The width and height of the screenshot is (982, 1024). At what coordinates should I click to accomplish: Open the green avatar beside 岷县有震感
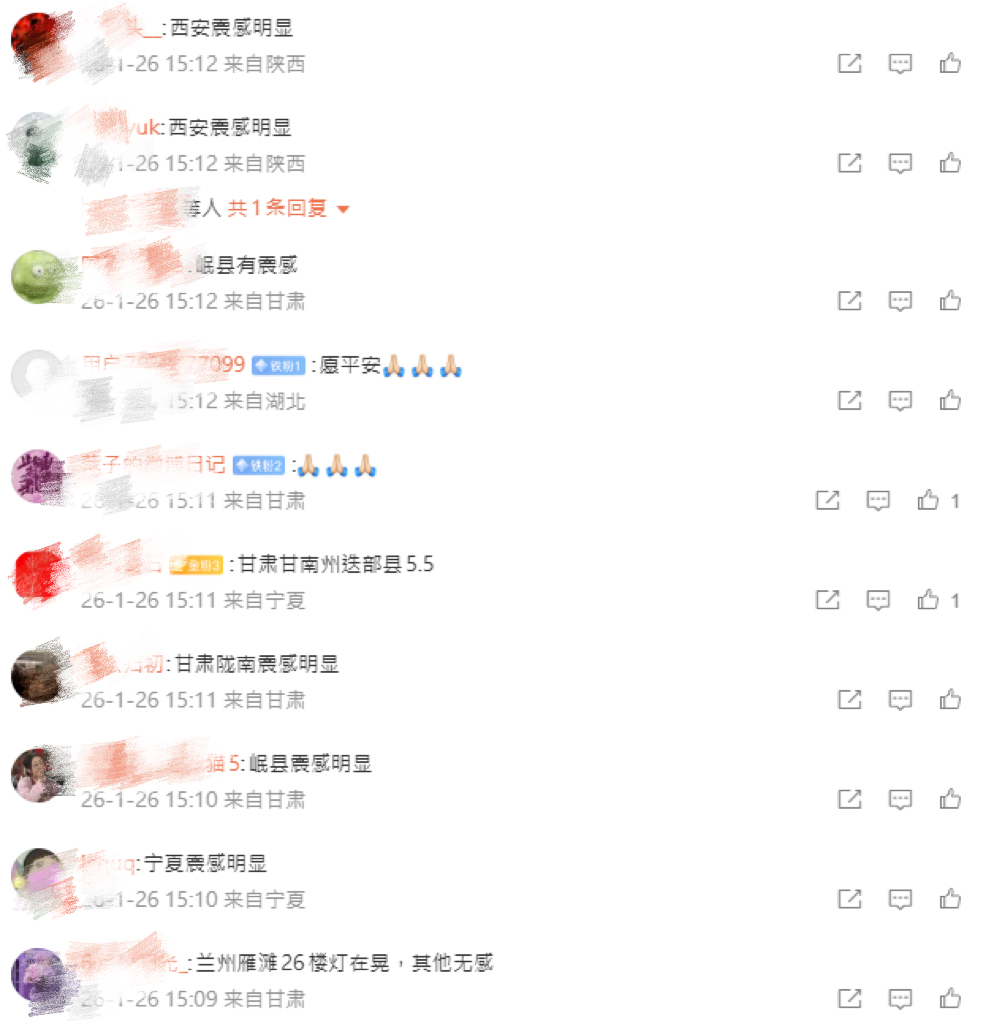click(37, 276)
